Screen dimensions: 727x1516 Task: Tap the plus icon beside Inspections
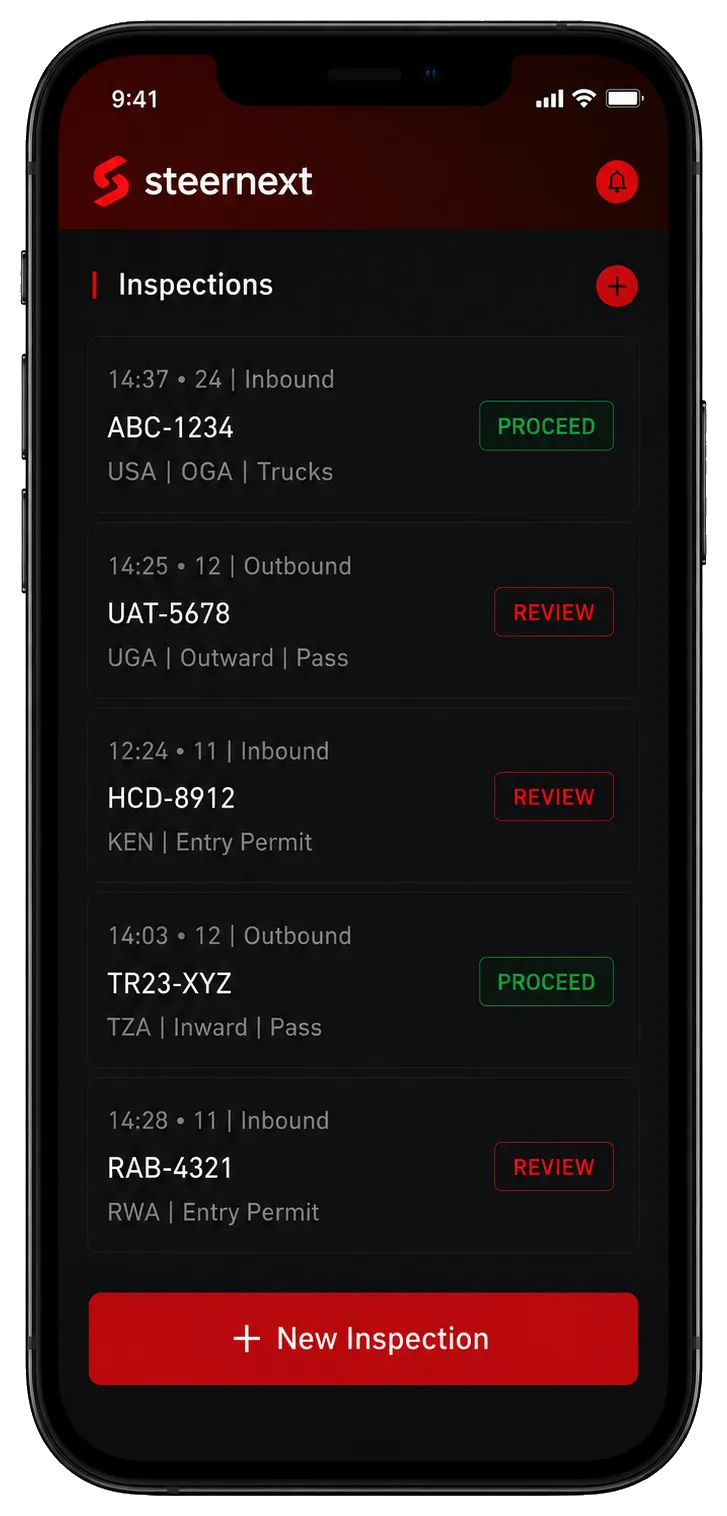pyautogui.click(x=617, y=286)
